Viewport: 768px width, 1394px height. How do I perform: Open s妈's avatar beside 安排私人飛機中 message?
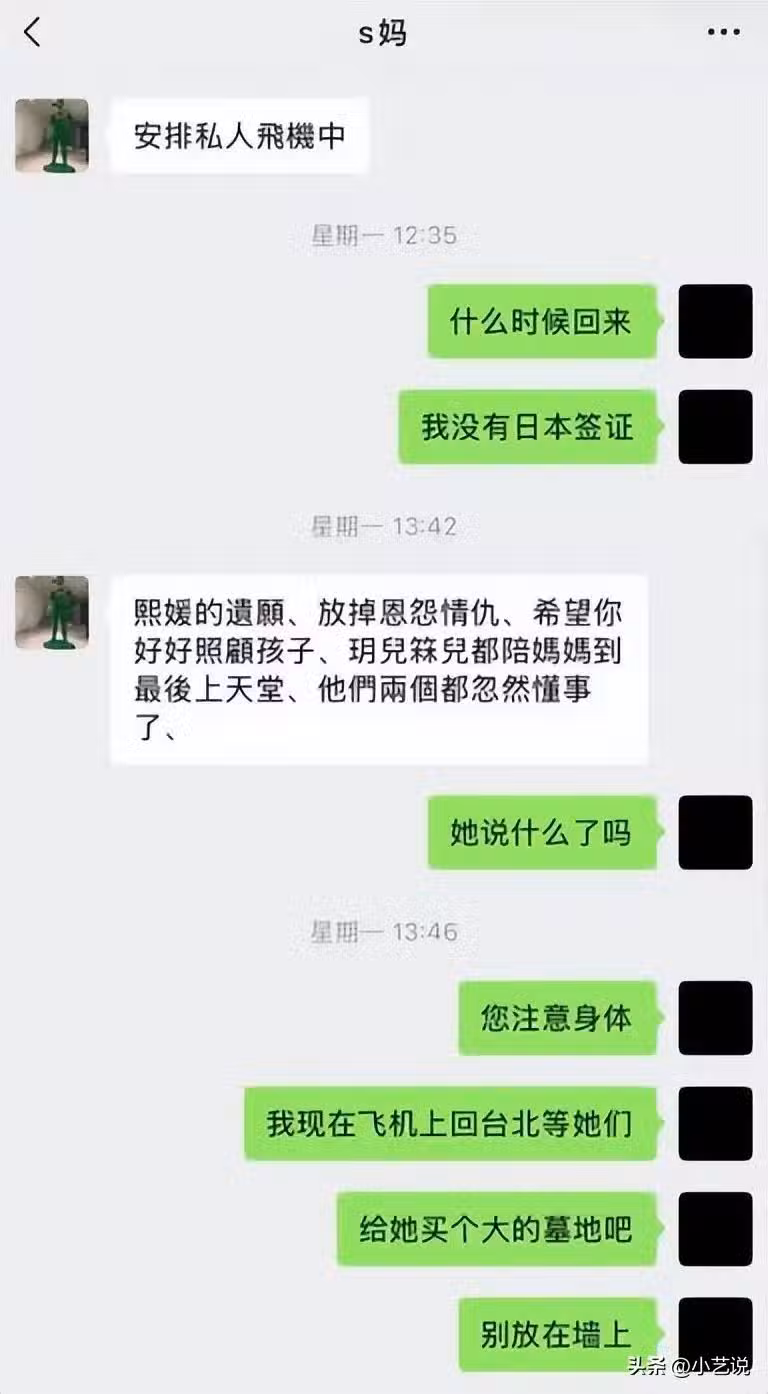[52, 135]
